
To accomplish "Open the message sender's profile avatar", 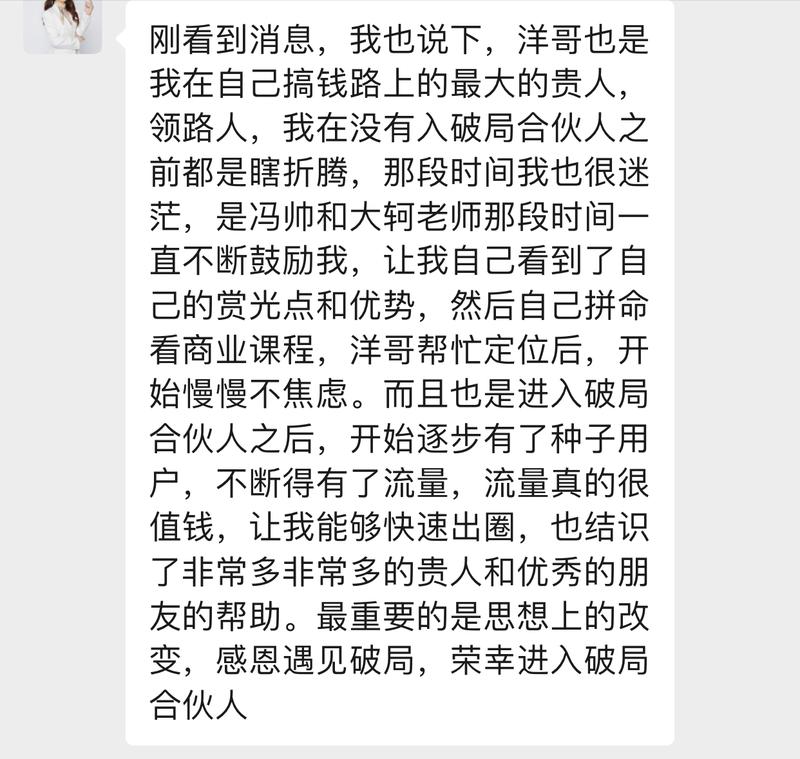I will tap(63, 24).
